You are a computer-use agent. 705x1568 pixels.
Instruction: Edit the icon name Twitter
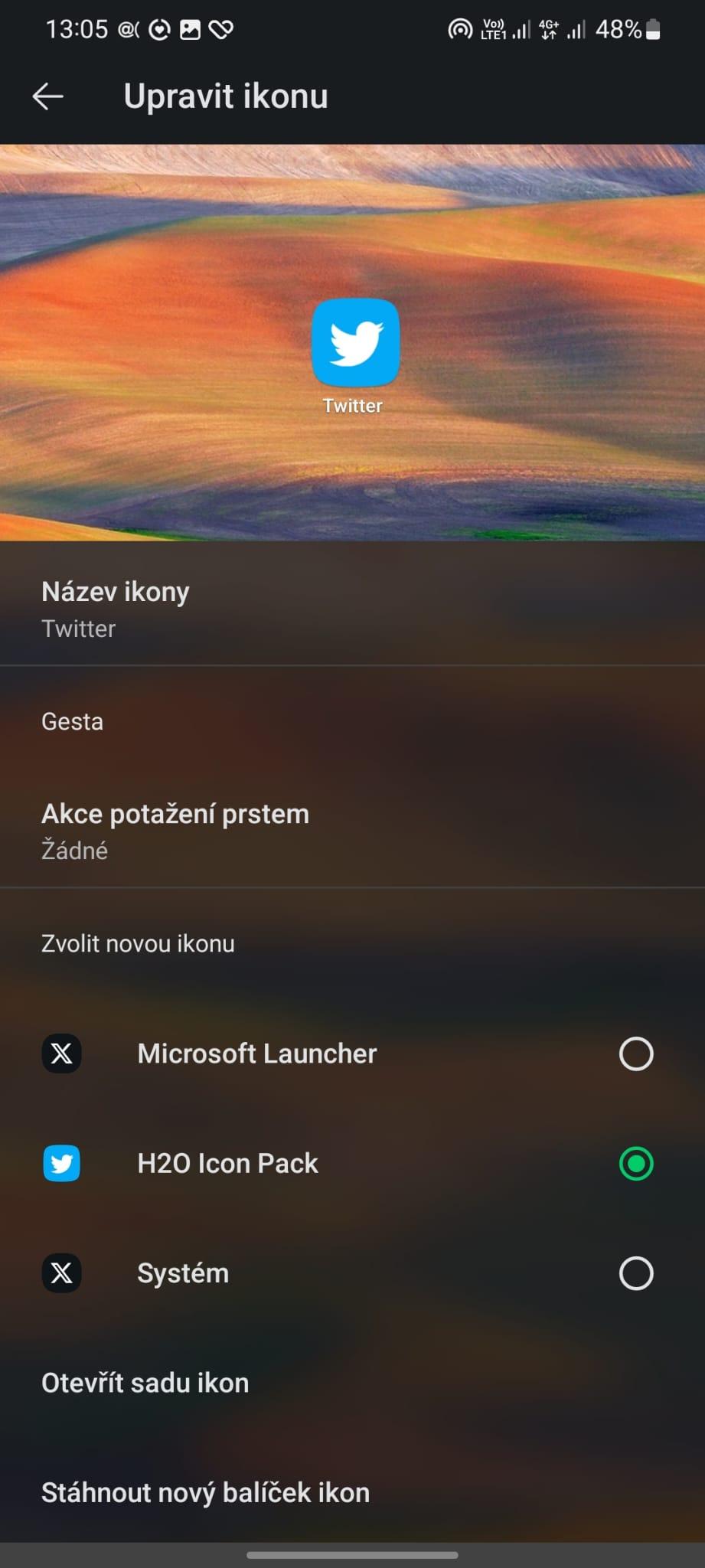352,609
